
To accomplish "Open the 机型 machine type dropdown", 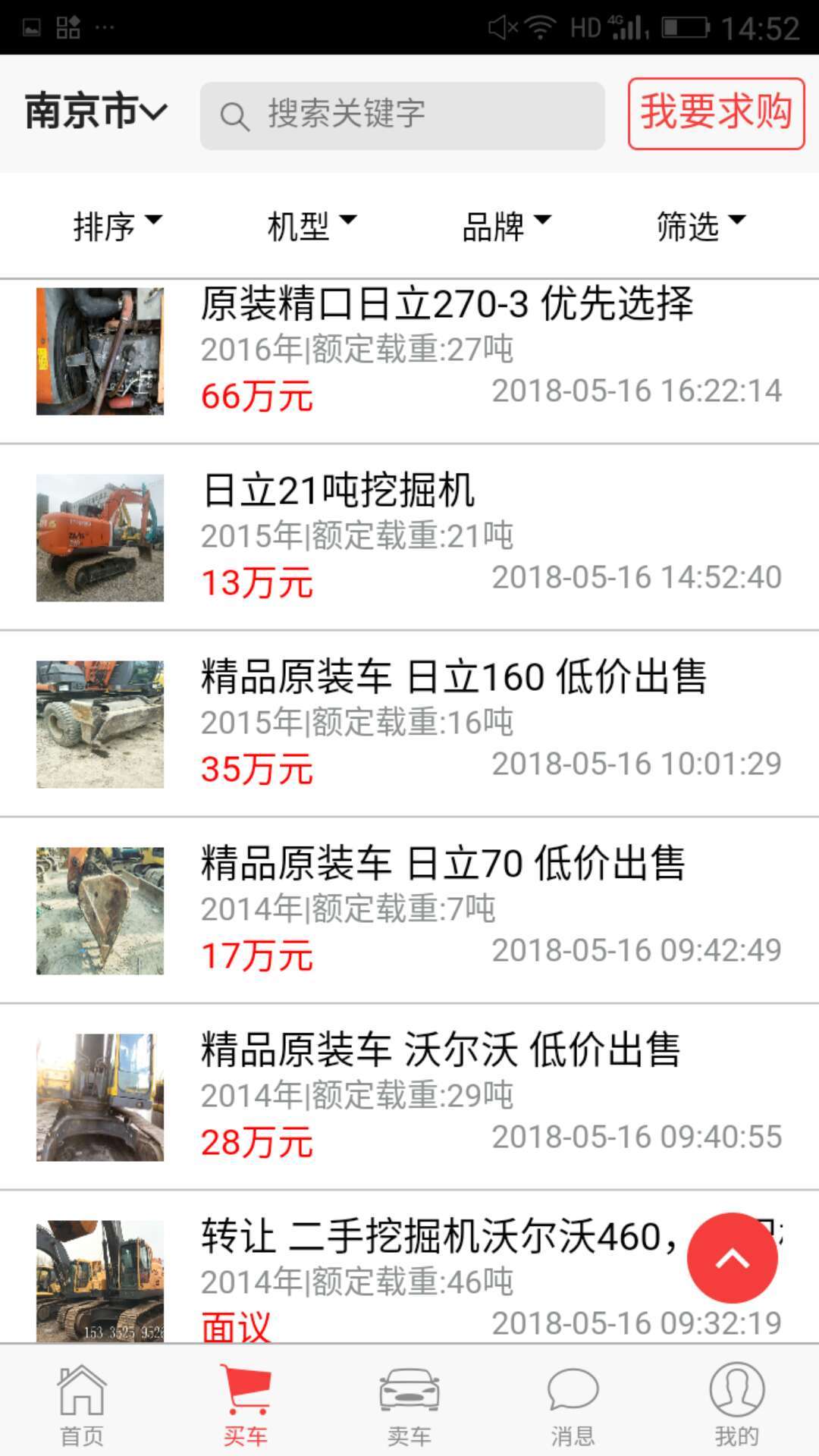I will 311,224.
